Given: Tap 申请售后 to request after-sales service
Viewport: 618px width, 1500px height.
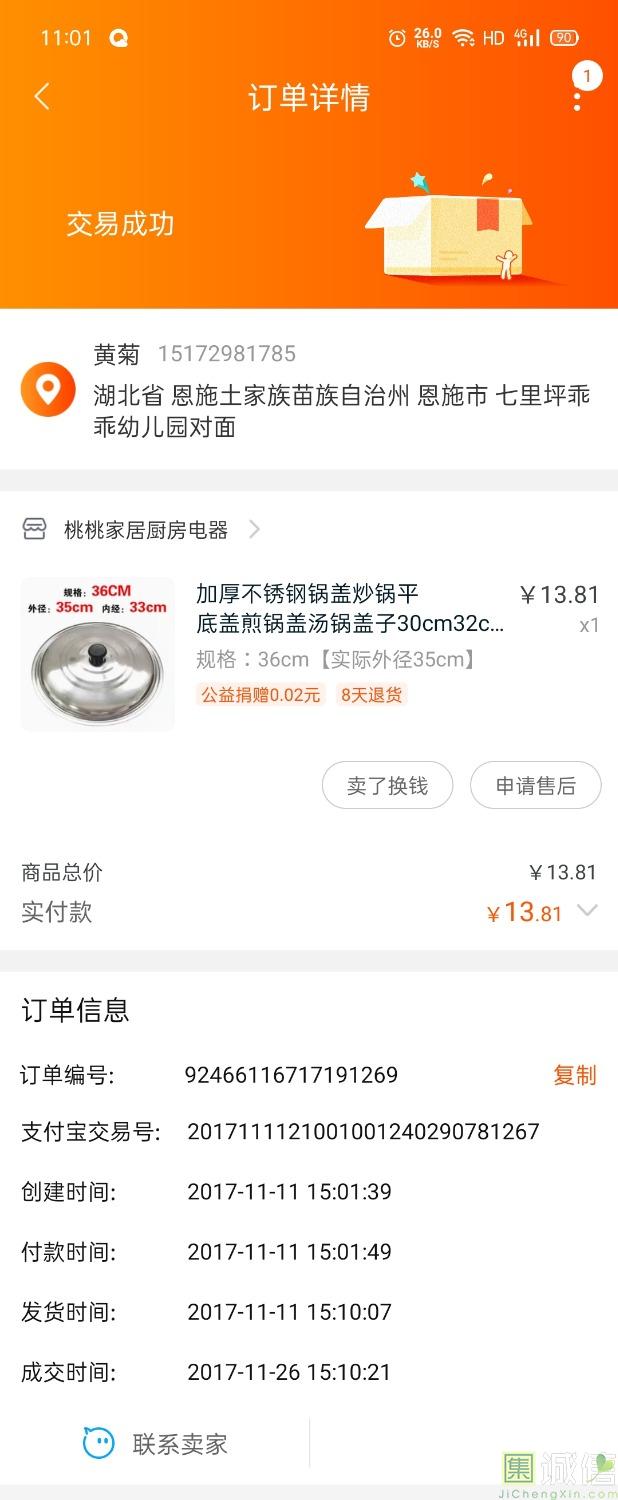Looking at the screenshot, I should [x=535, y=786].
